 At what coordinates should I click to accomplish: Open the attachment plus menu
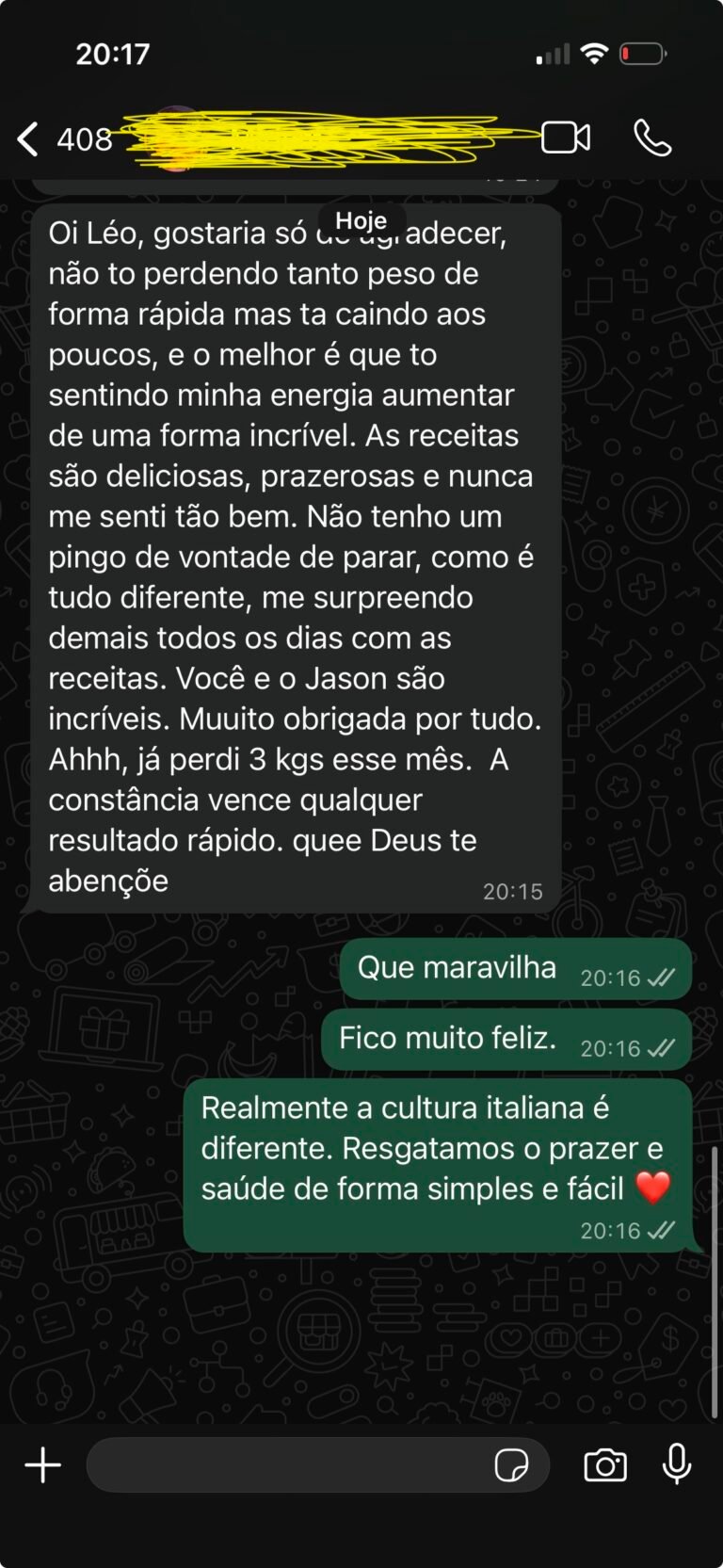pos(42,1464)
